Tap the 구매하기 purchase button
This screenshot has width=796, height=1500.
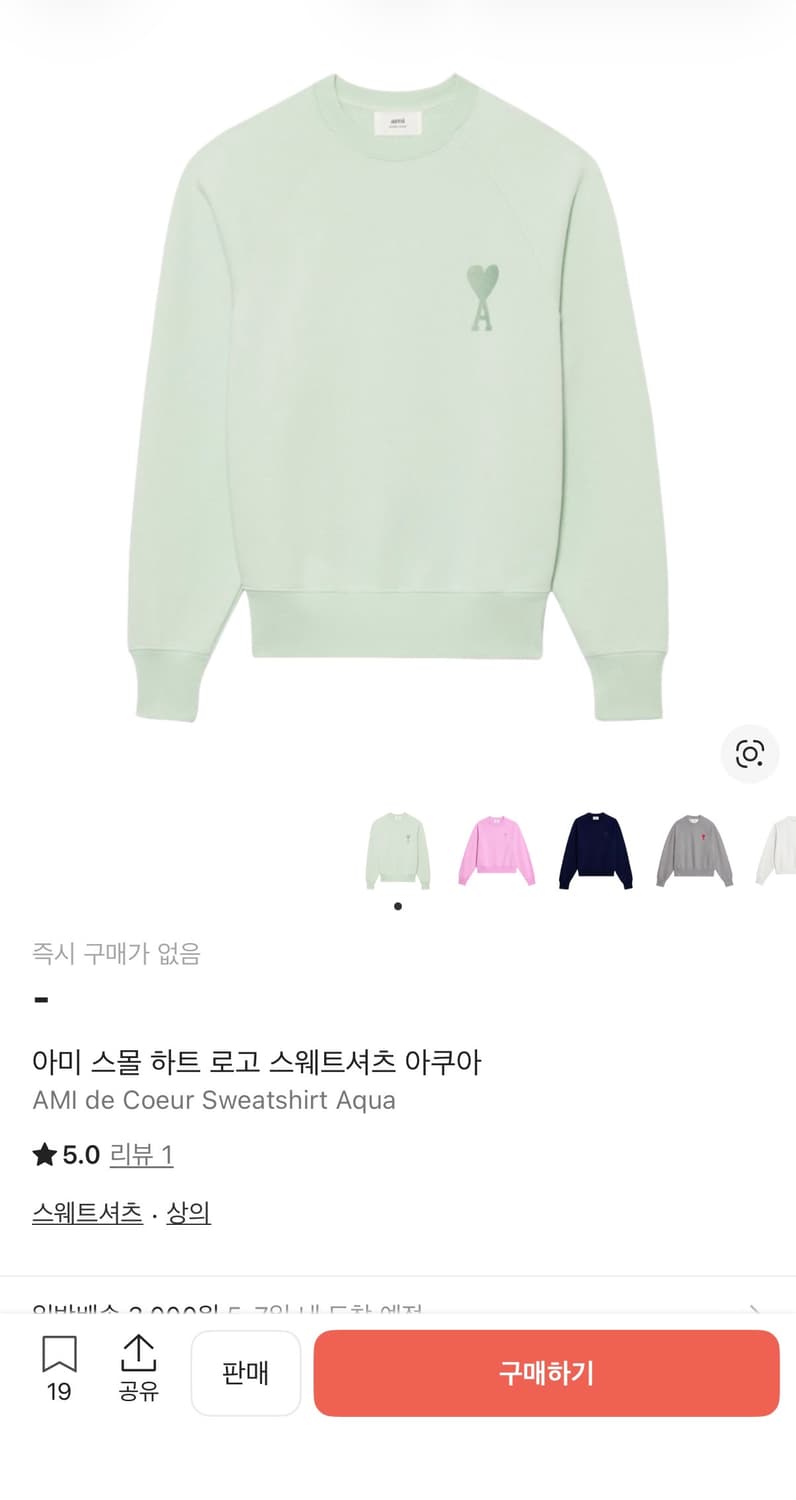pos(545,1372)
